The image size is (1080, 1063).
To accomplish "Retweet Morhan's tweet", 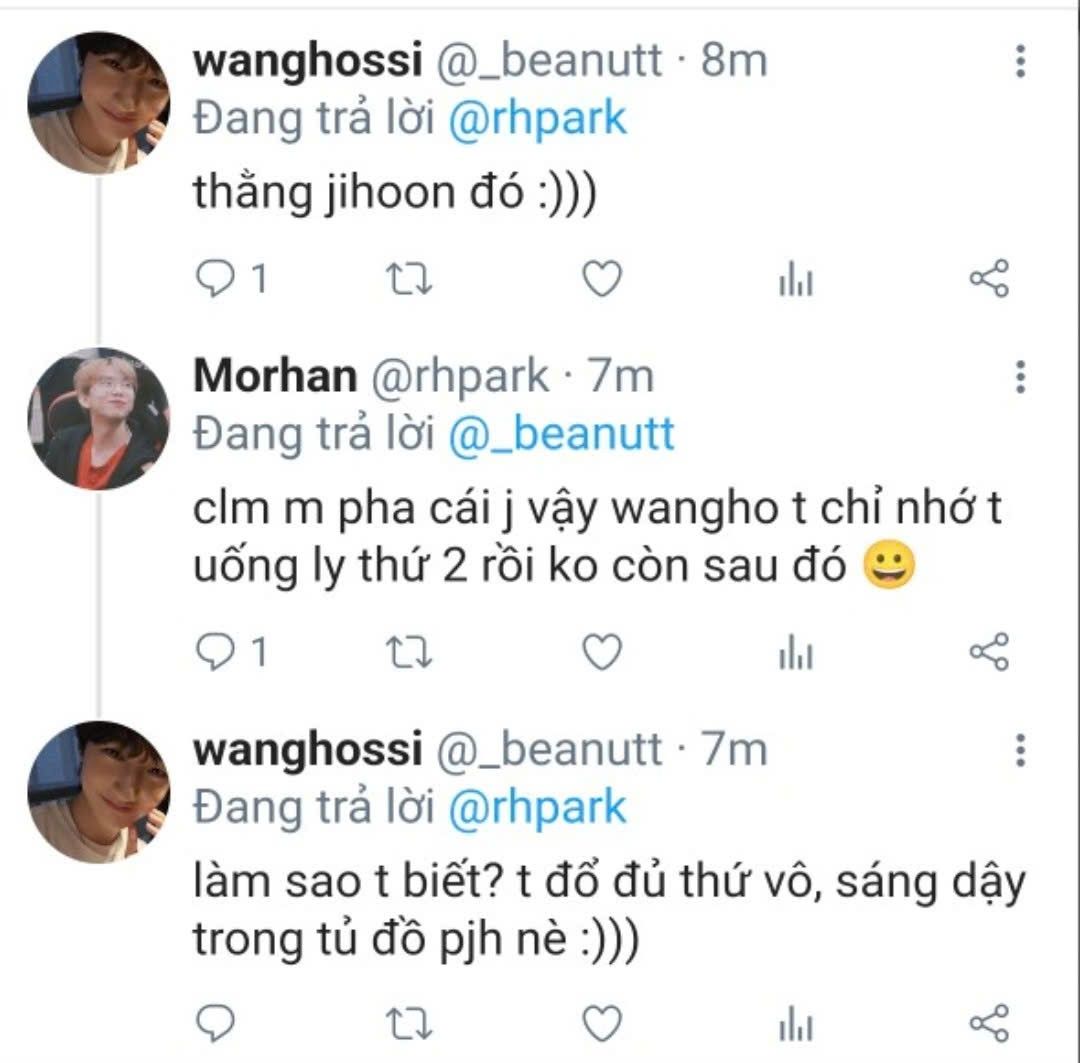I will tap(408, 652).
